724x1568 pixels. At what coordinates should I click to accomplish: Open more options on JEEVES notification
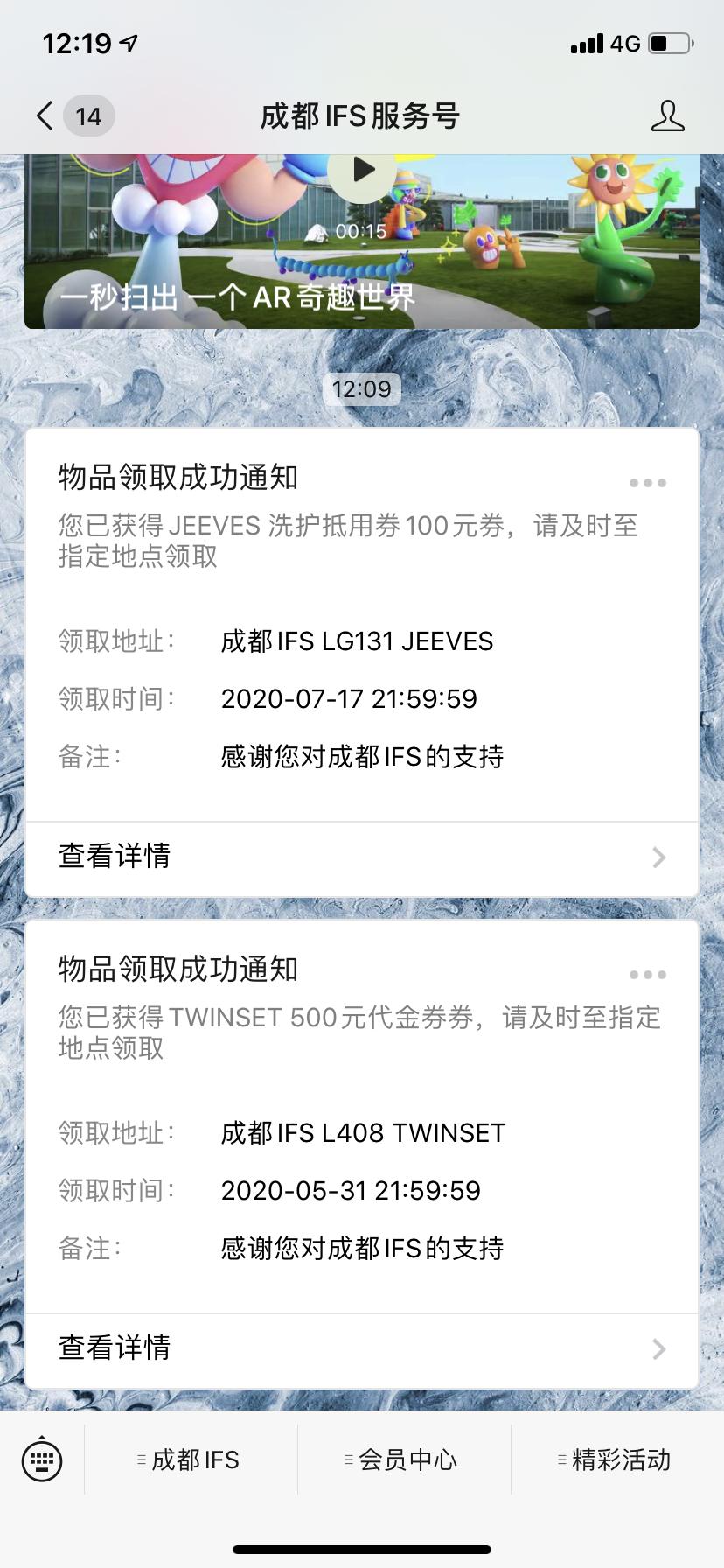pos(648,483)
